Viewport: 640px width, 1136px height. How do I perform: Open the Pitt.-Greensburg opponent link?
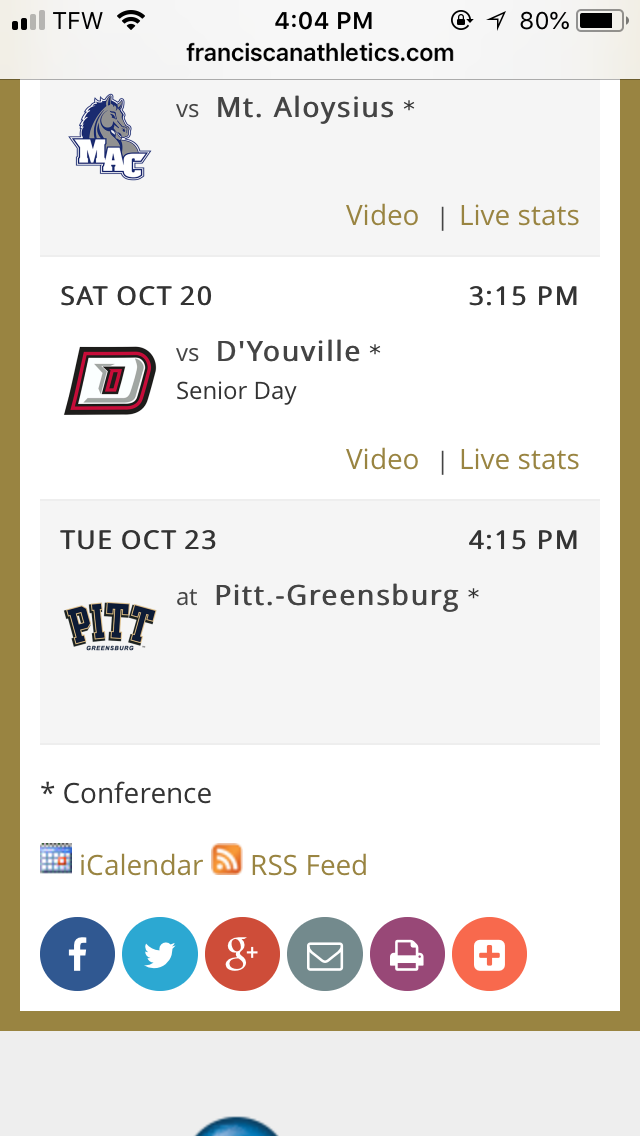[337, 596]
